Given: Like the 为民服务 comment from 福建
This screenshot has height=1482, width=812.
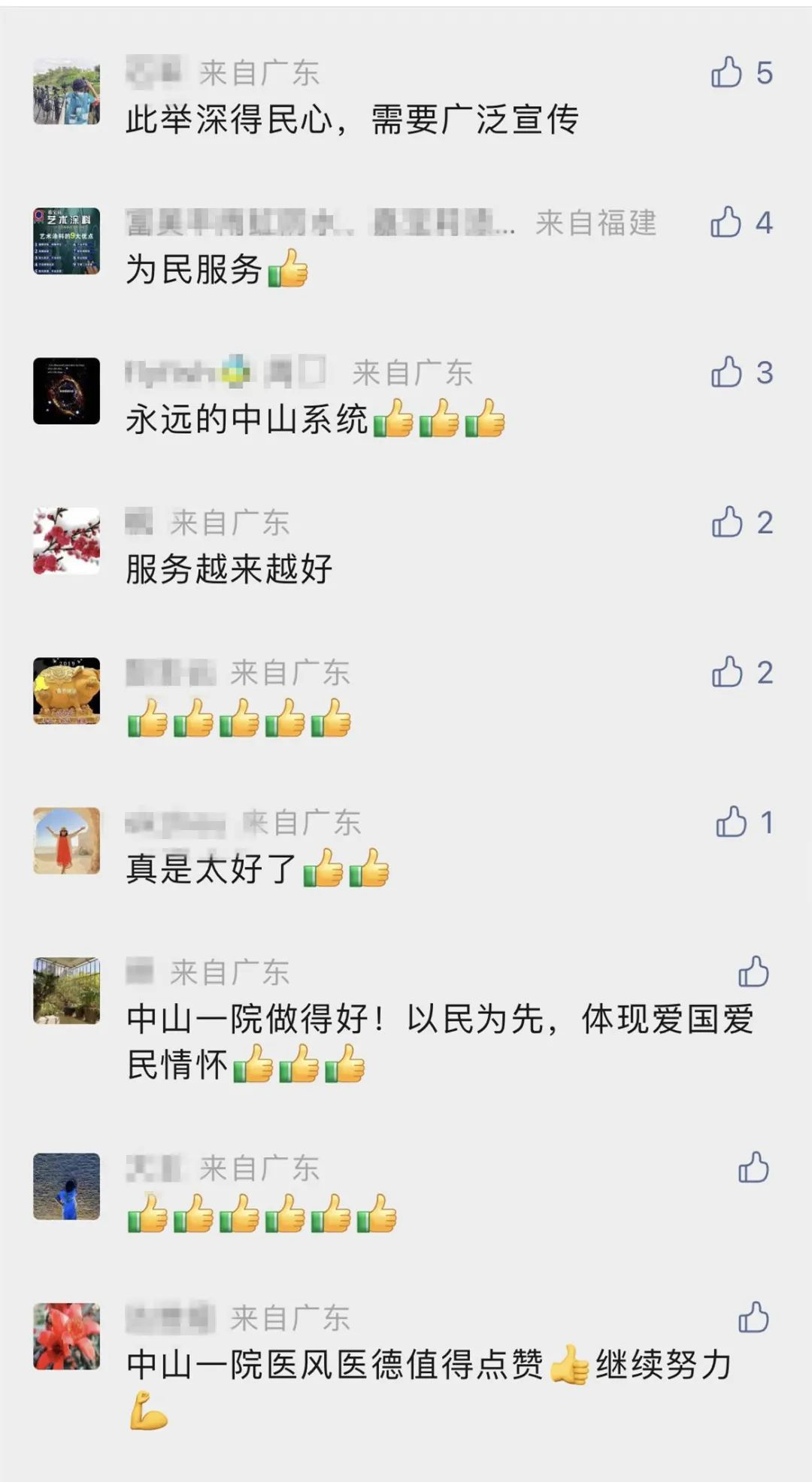Looking at the screenshot, I should tap(726, 223).
